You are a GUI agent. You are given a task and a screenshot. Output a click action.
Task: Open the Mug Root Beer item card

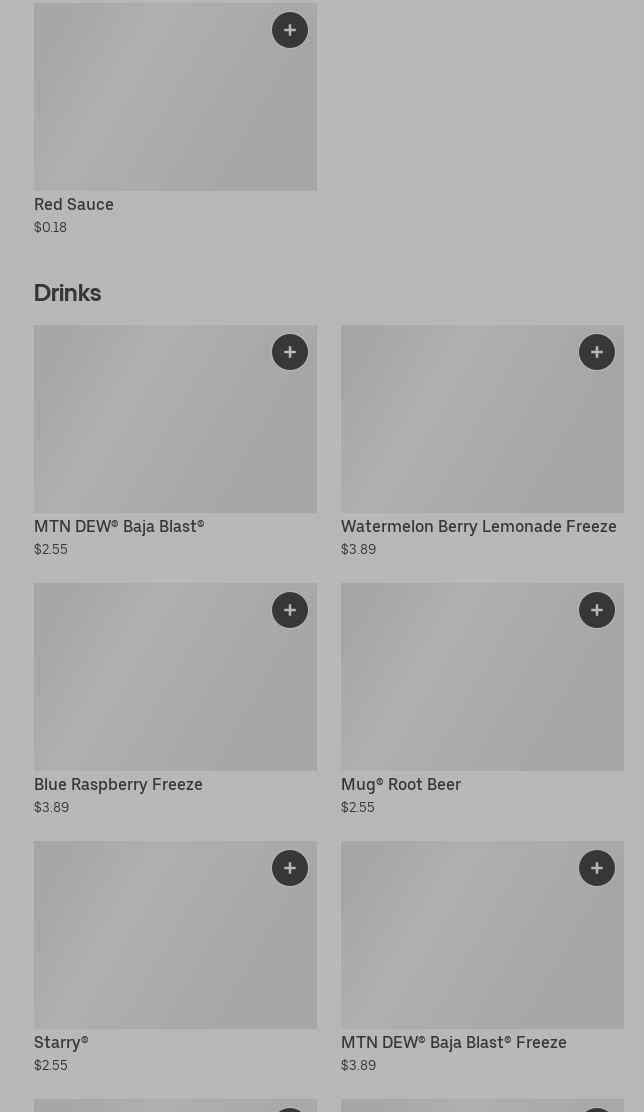pos(482,699)
